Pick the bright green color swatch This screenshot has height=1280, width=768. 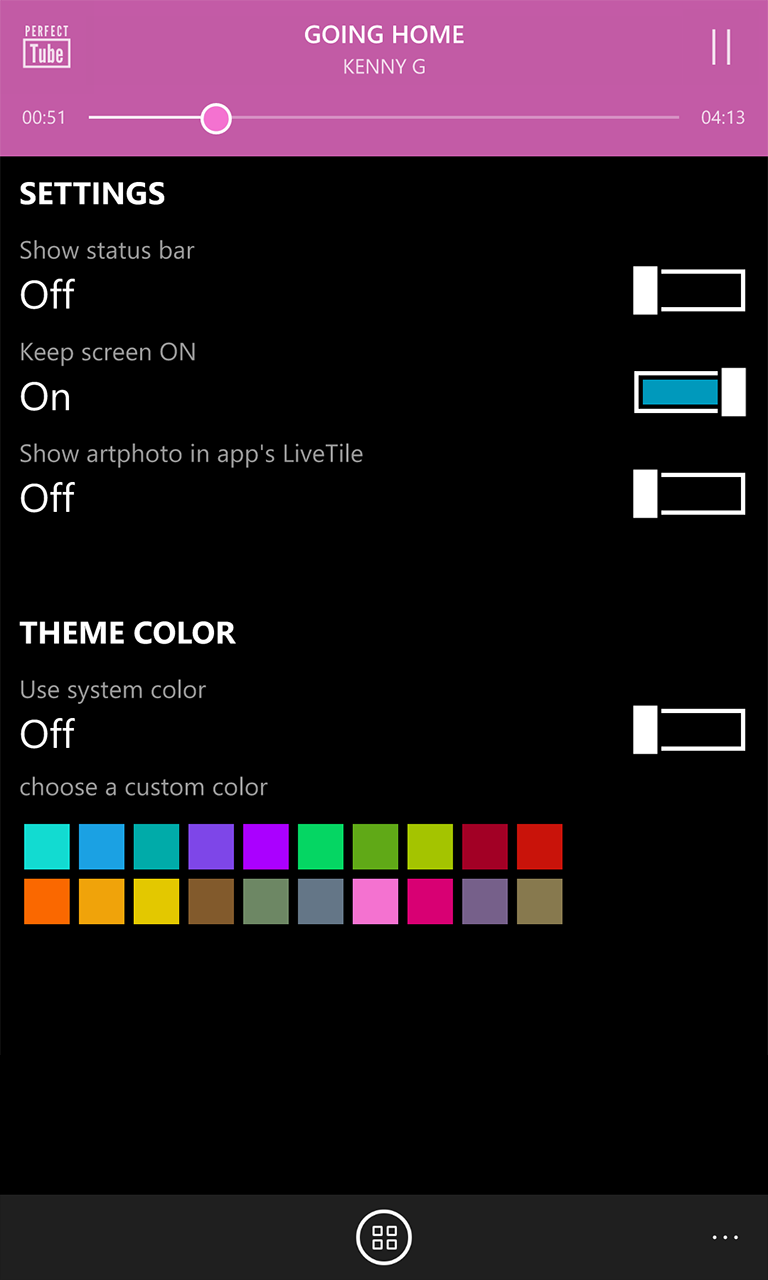pyautogui.click(x=321, y=846)
